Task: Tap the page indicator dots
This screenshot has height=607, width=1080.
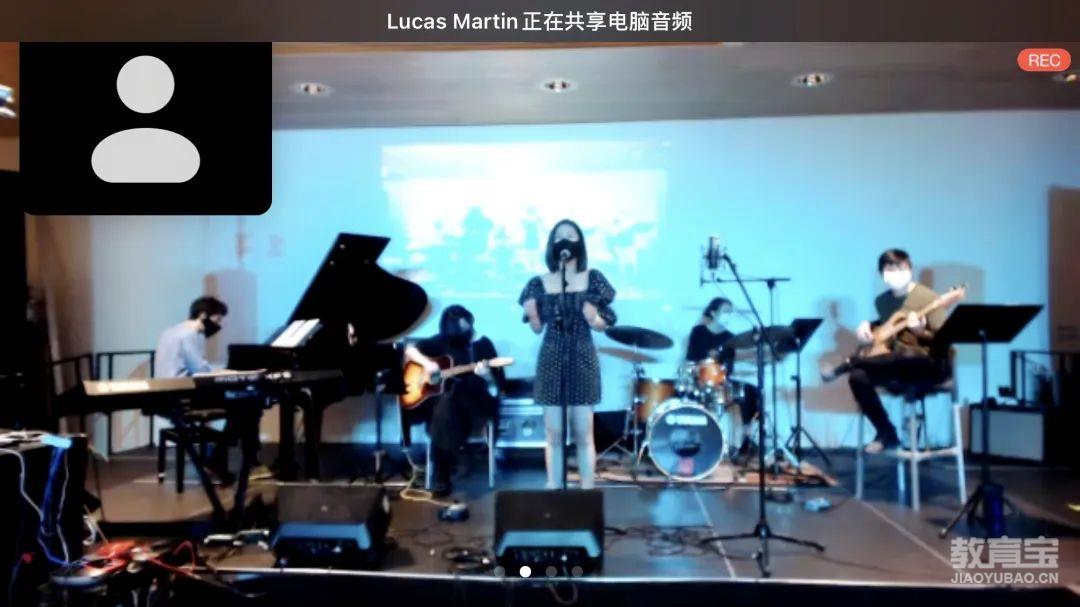Action: pyautogui.click(x=538, y=572)
